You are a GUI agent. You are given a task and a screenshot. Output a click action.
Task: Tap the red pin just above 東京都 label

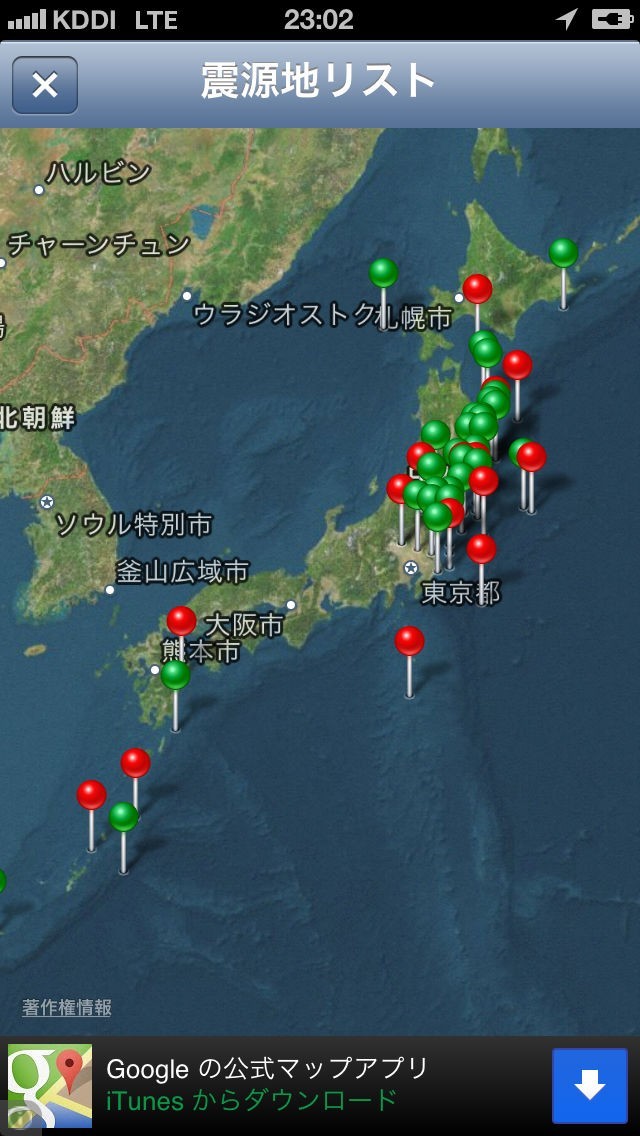(481, 548)
